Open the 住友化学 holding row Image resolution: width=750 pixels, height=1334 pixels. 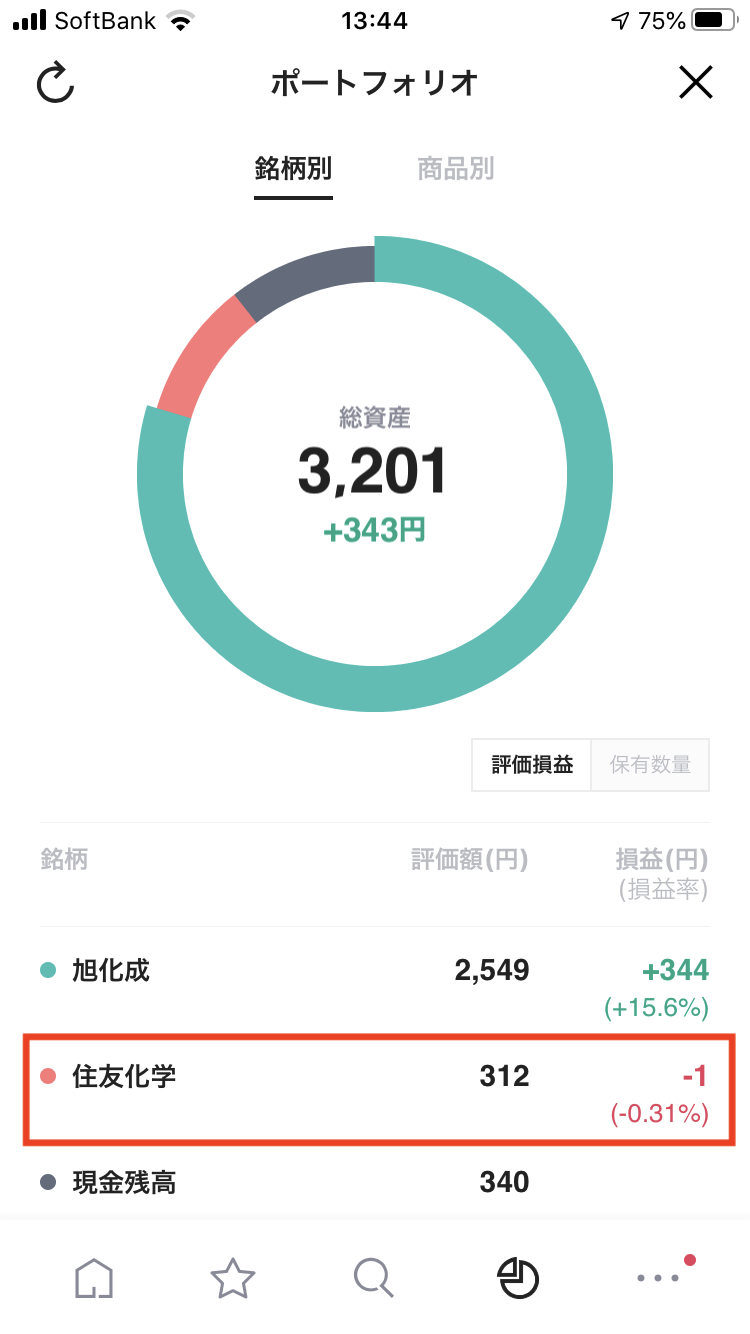(x=375, y=1088)
